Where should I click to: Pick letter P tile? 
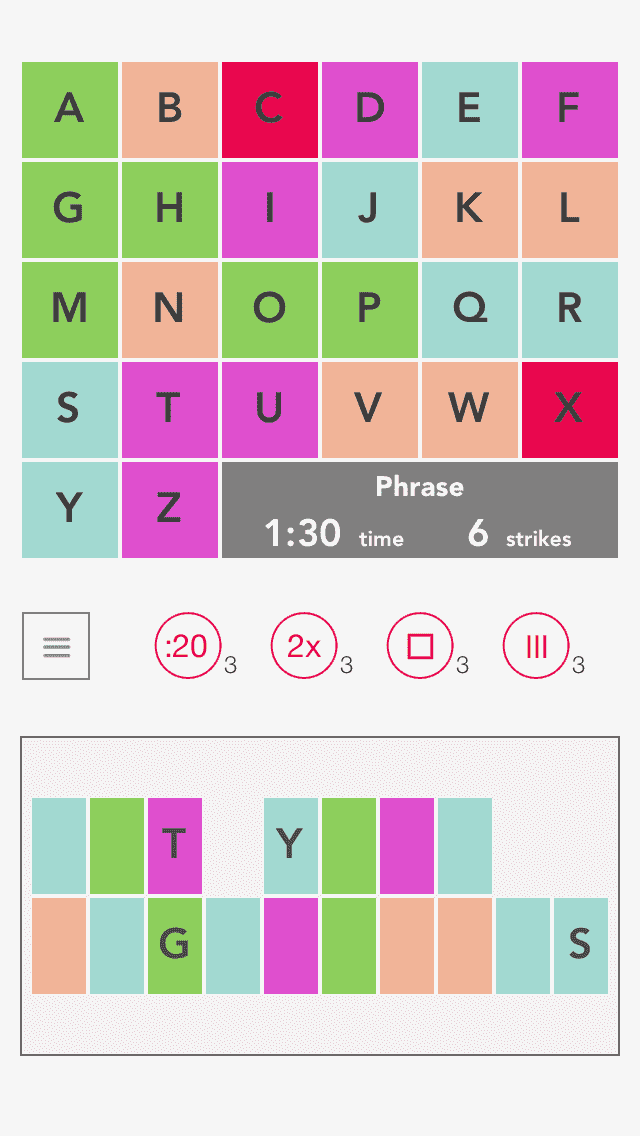tap(369, 309)
